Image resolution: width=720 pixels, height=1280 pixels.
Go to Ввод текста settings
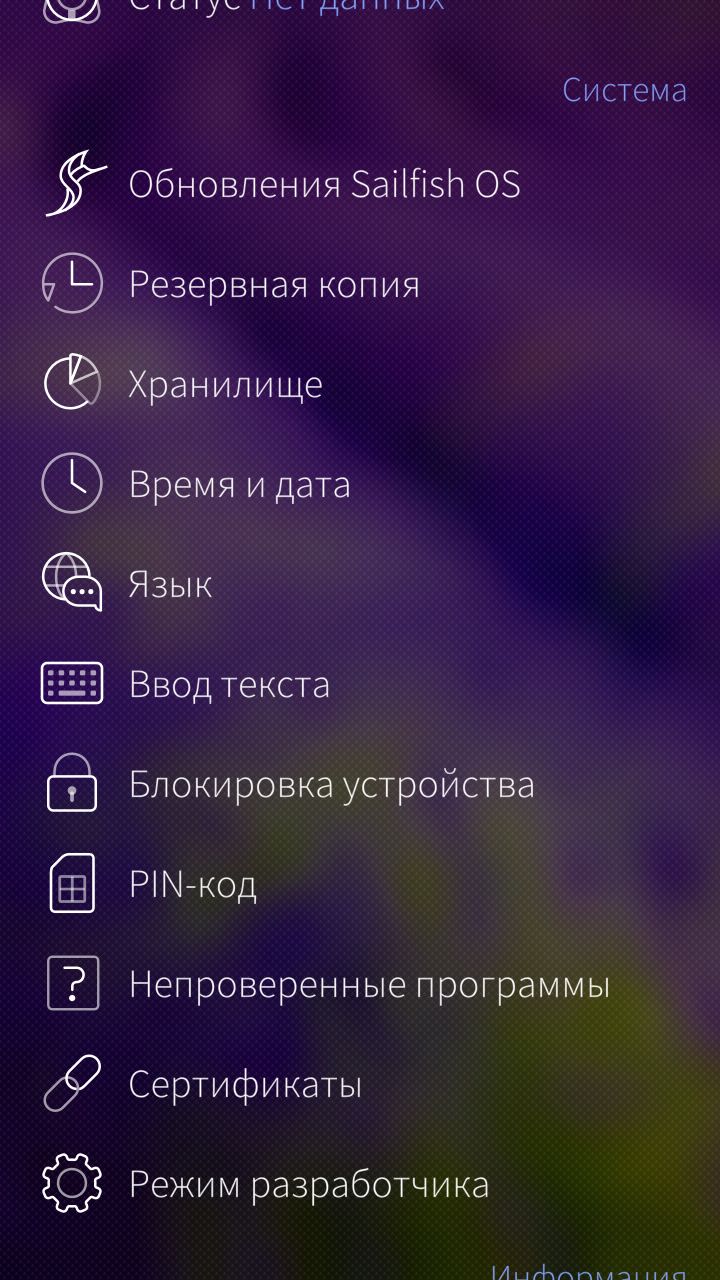360,684
